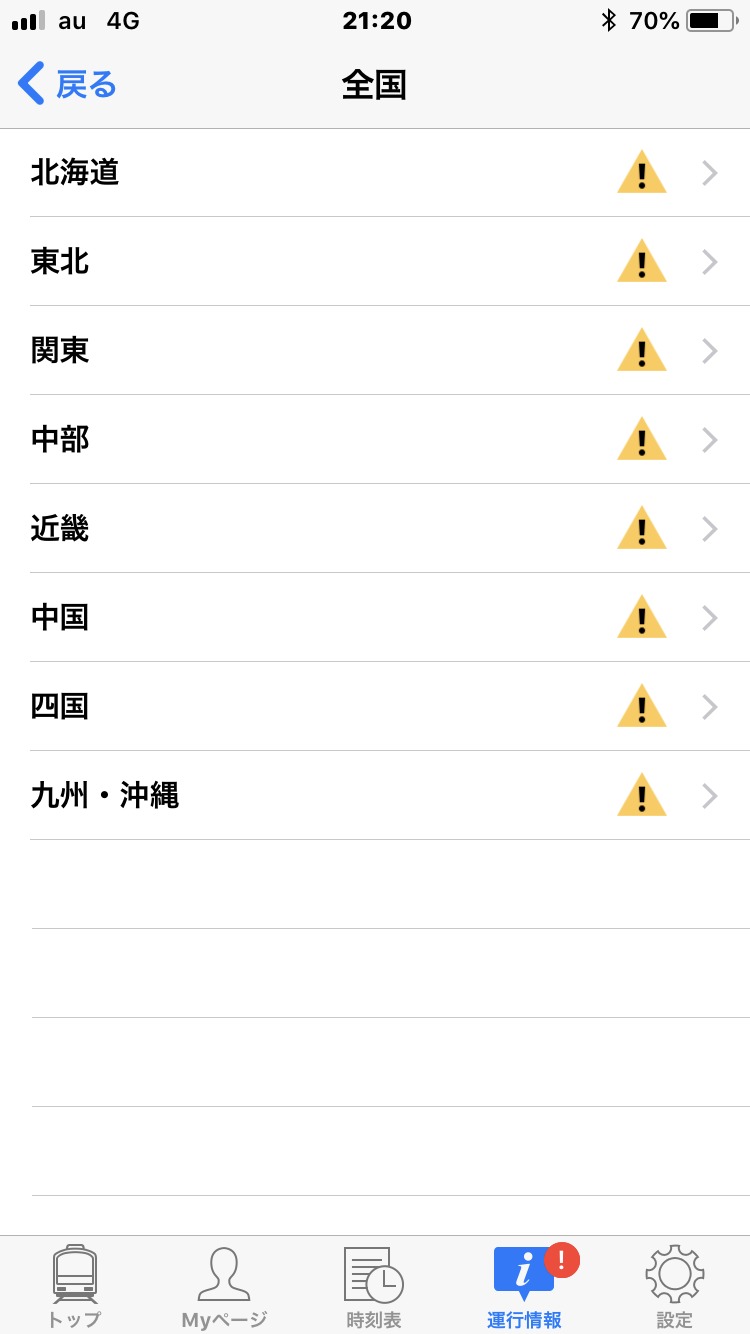Open the 北海道 region row
The width and height of the screenshot is (750, 1334).
(x=375, y=173)
